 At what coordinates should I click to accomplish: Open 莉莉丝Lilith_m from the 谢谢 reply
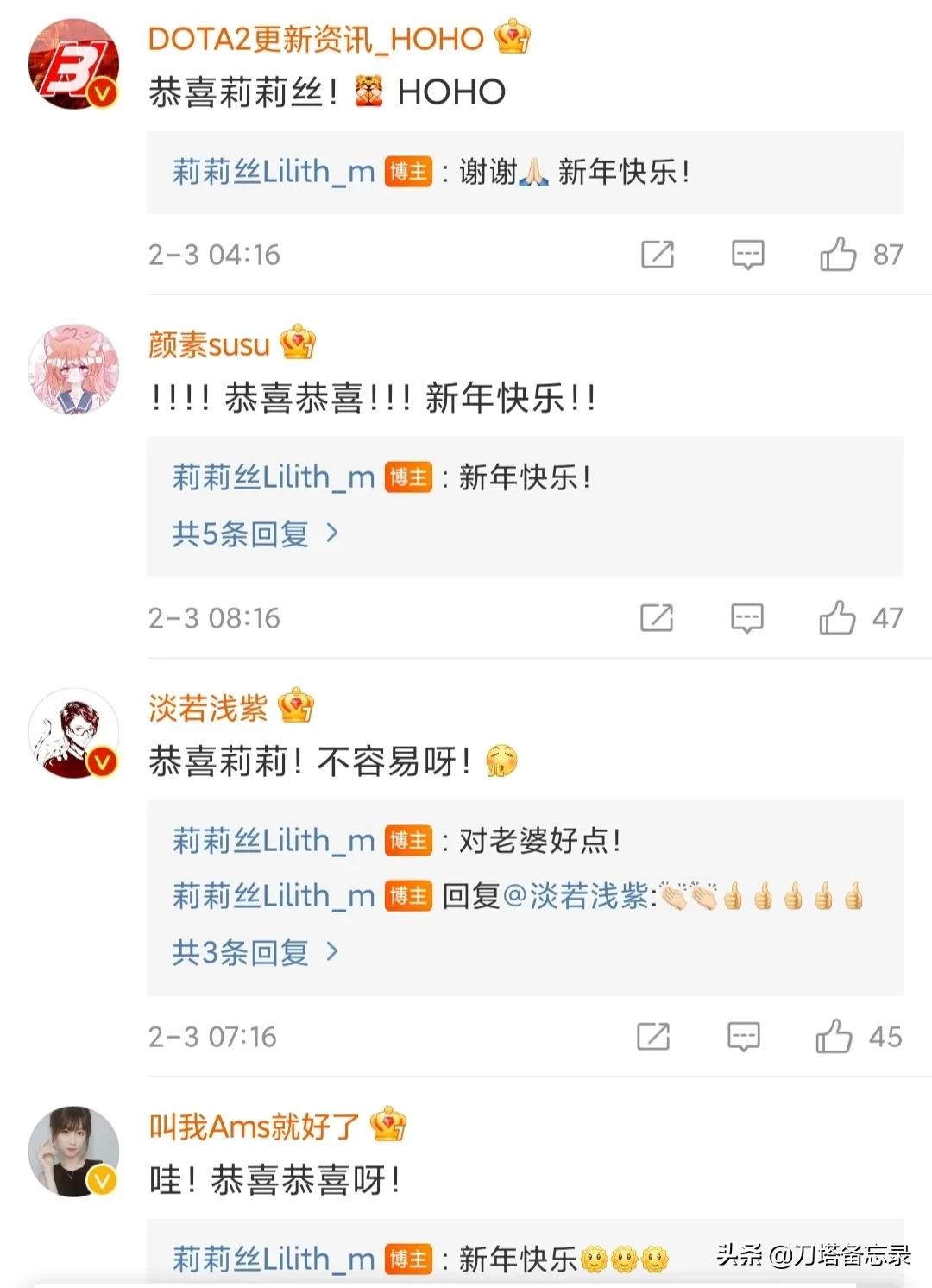coord(273,172)
